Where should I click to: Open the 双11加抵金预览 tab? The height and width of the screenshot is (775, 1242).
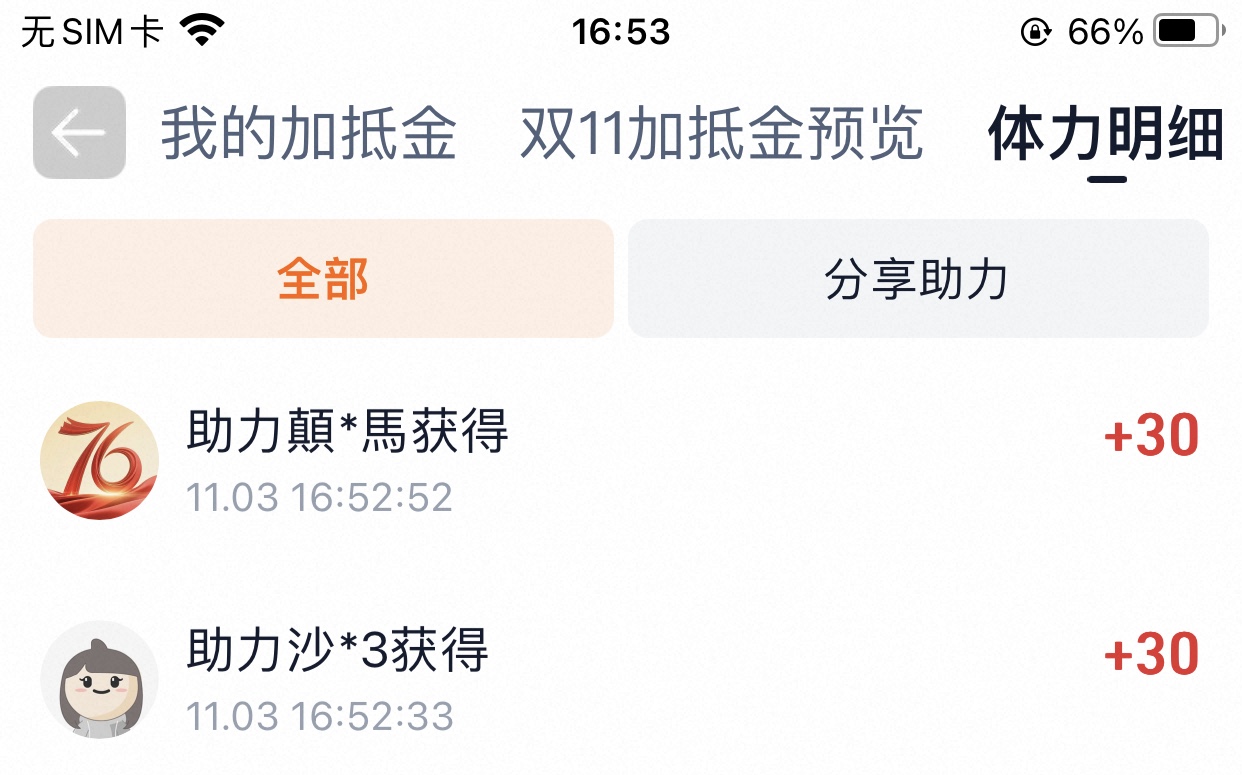click(x=721, y=134)
